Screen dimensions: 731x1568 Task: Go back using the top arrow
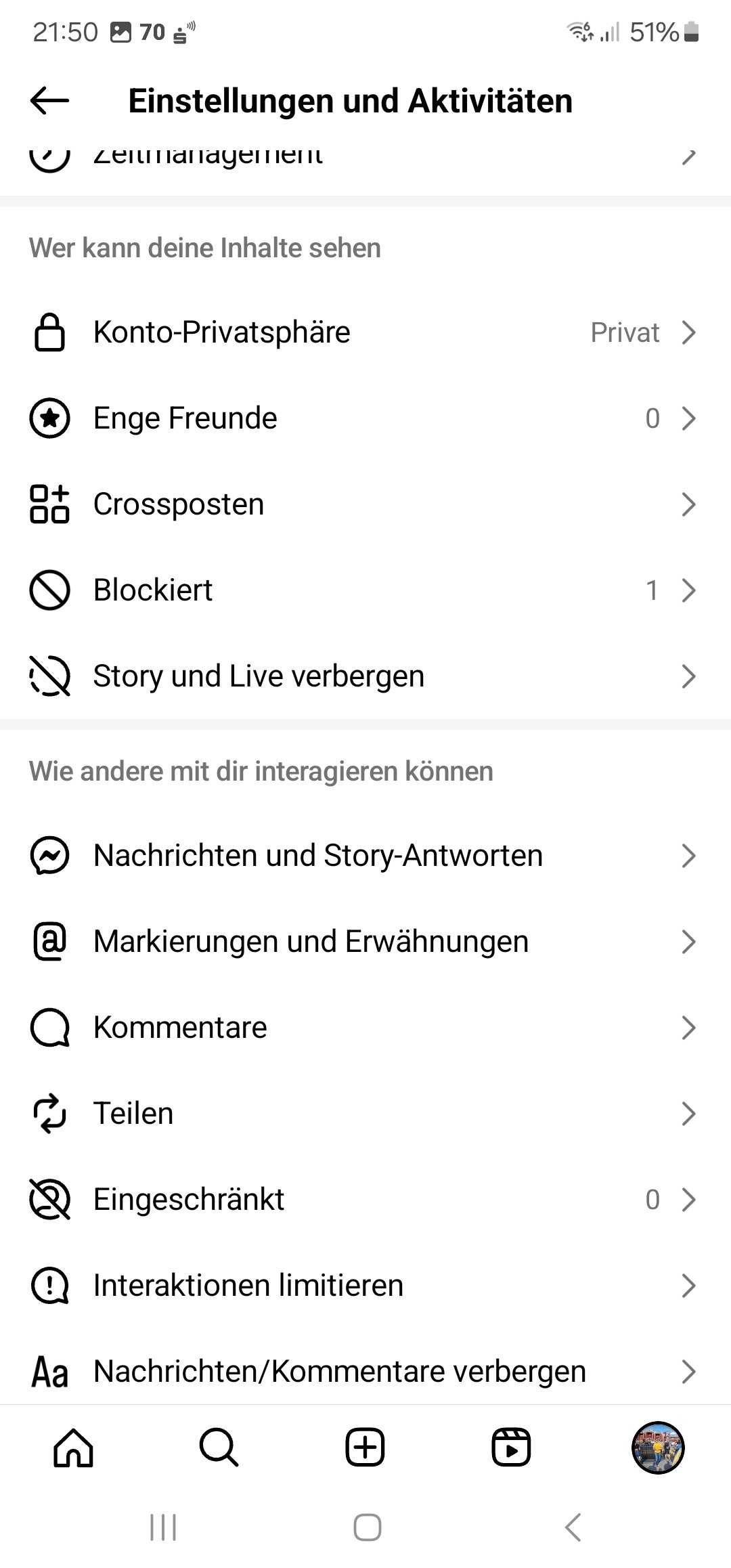point(49,102)
